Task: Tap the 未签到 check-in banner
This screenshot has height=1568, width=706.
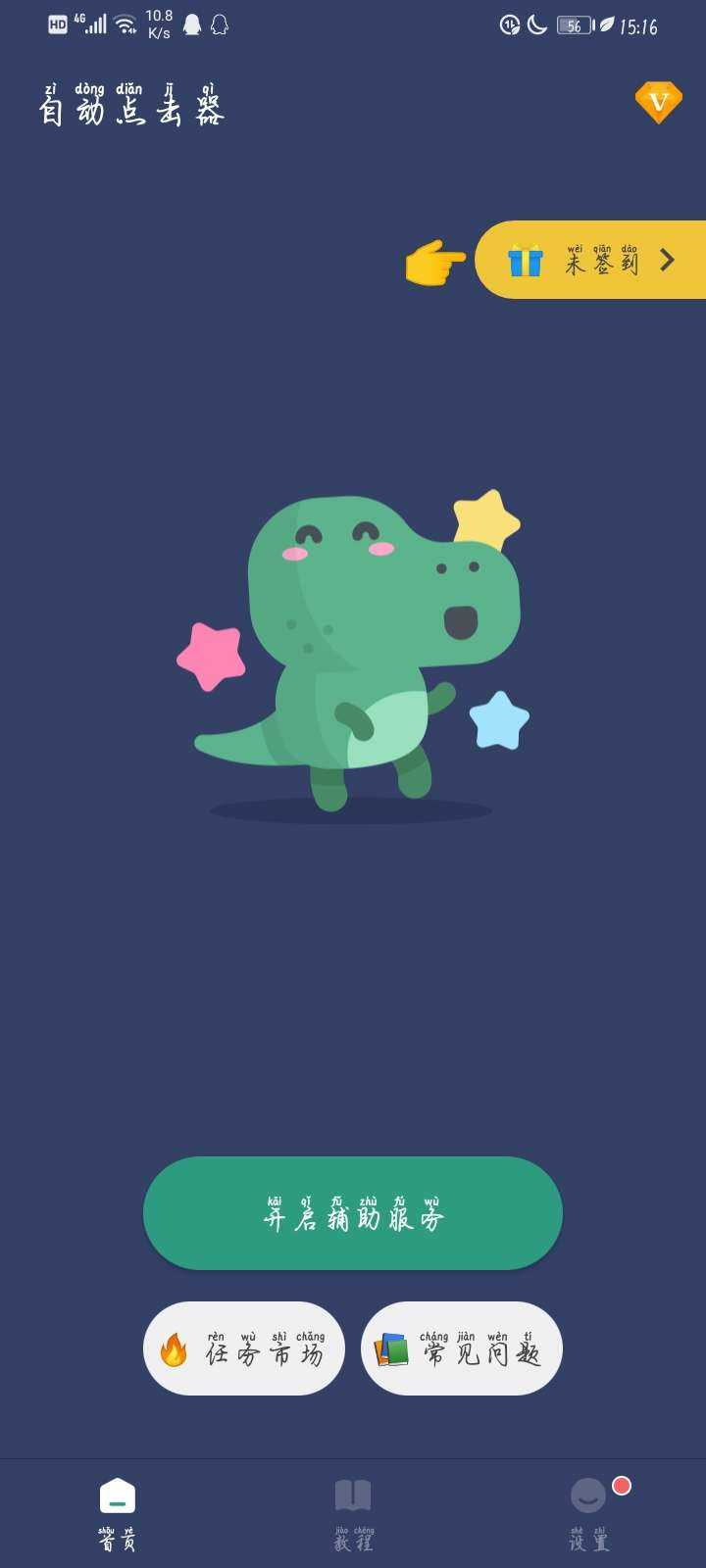Action: point(590,260)
